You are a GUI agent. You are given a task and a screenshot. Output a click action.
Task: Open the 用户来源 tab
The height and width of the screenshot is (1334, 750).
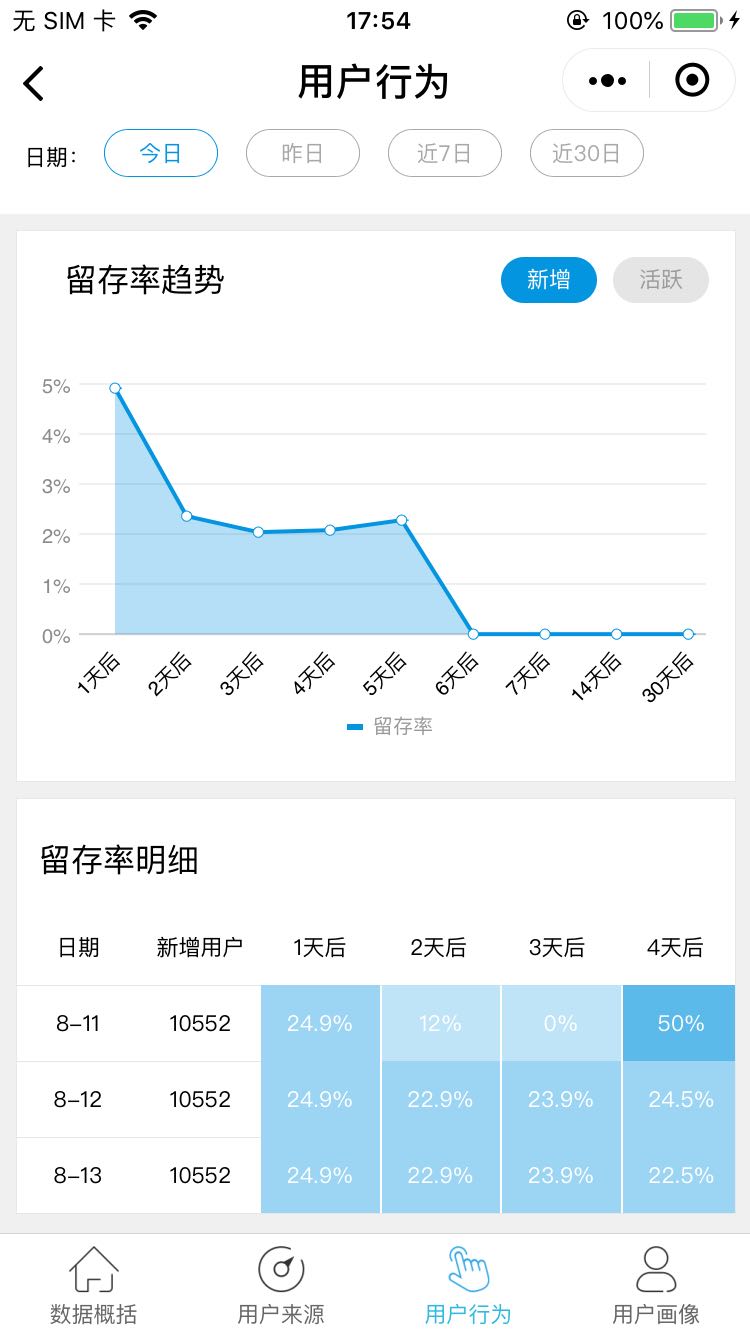[281, 1286]
